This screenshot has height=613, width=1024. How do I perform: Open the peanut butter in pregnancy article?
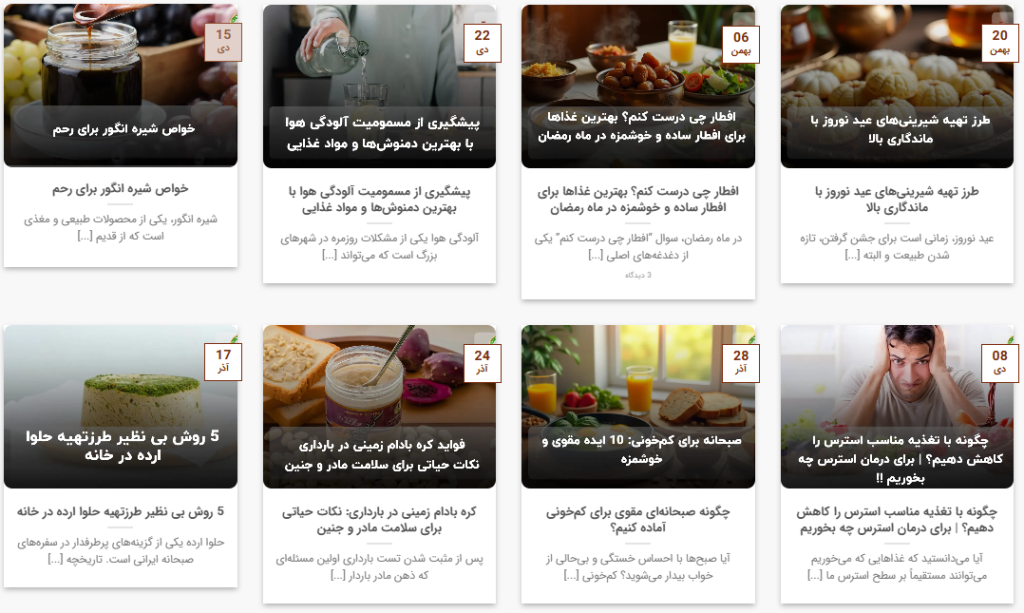(379, 405)
